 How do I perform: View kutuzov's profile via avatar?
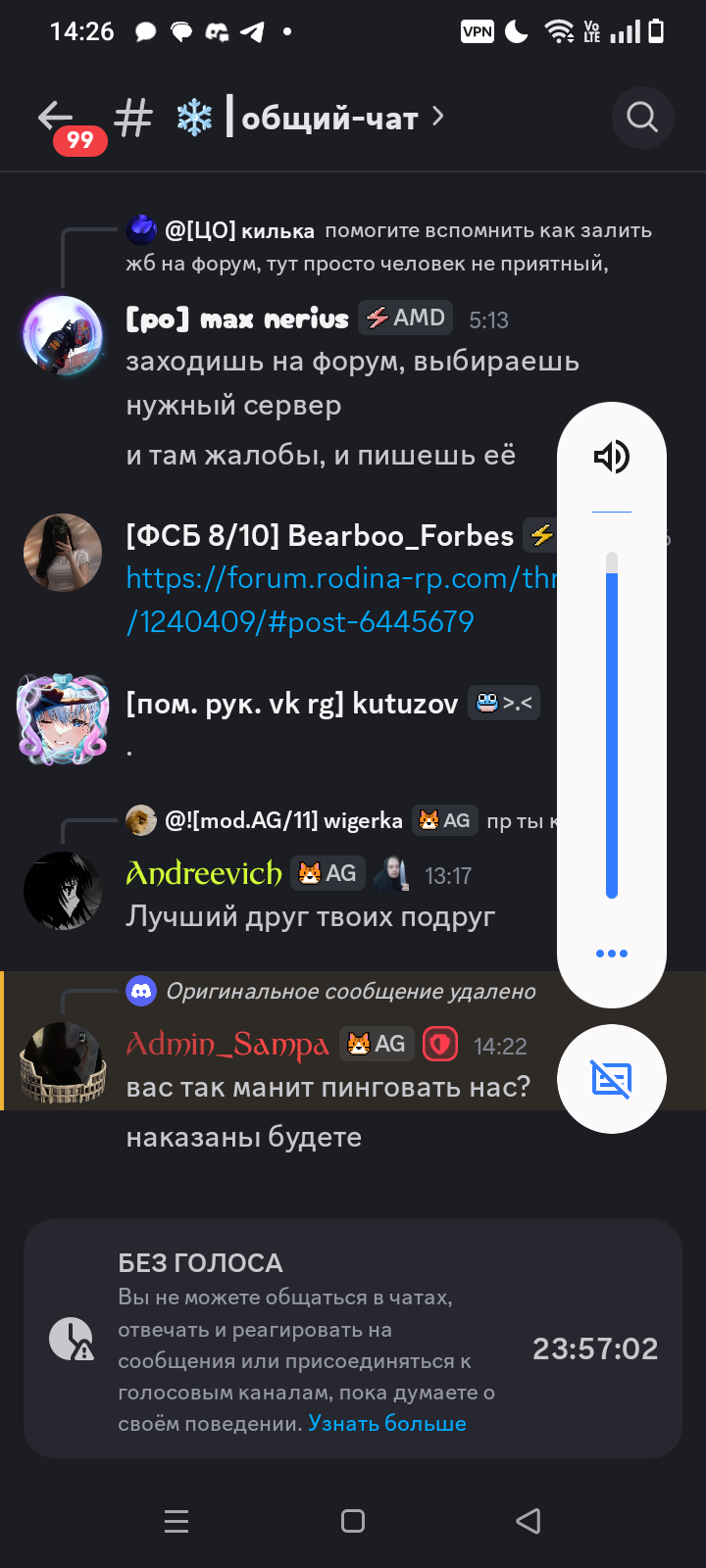[63, 718]
